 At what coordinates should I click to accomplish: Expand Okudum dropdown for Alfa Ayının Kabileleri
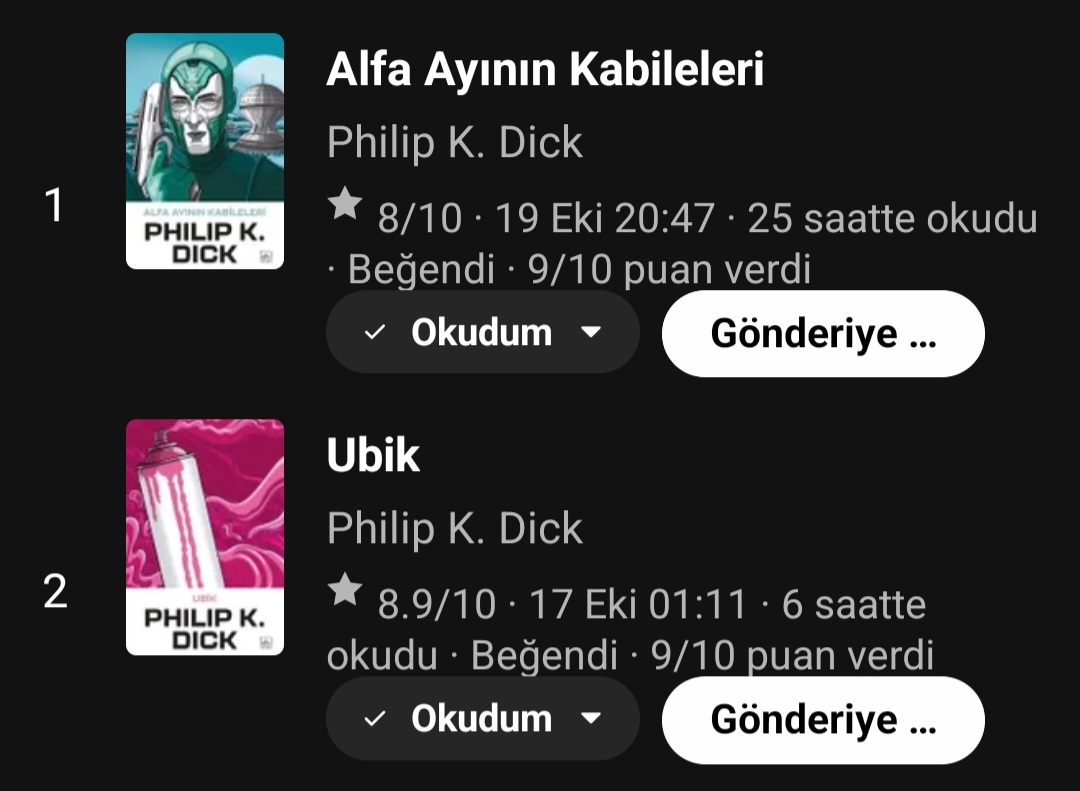tap(482, 333)
